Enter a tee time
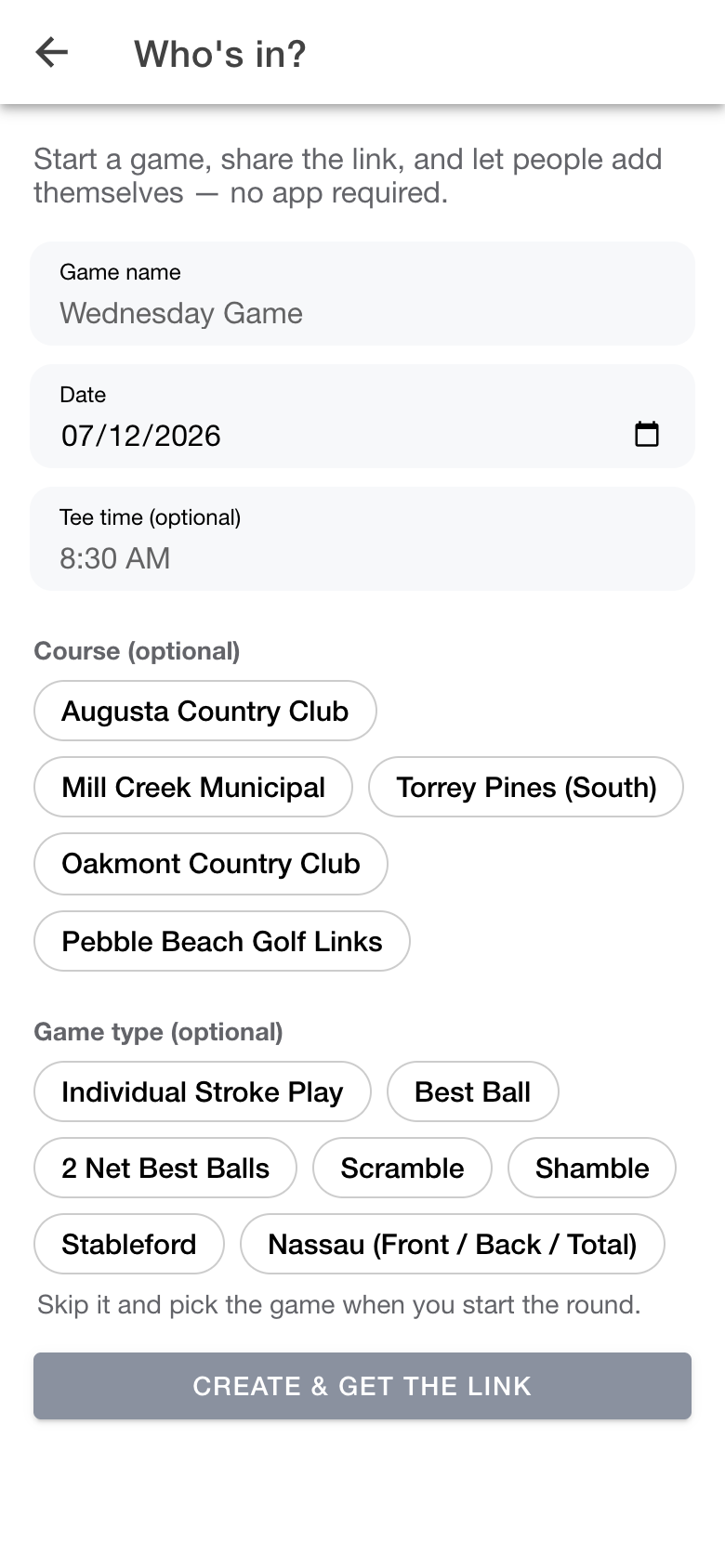 [x=362, y=539]
